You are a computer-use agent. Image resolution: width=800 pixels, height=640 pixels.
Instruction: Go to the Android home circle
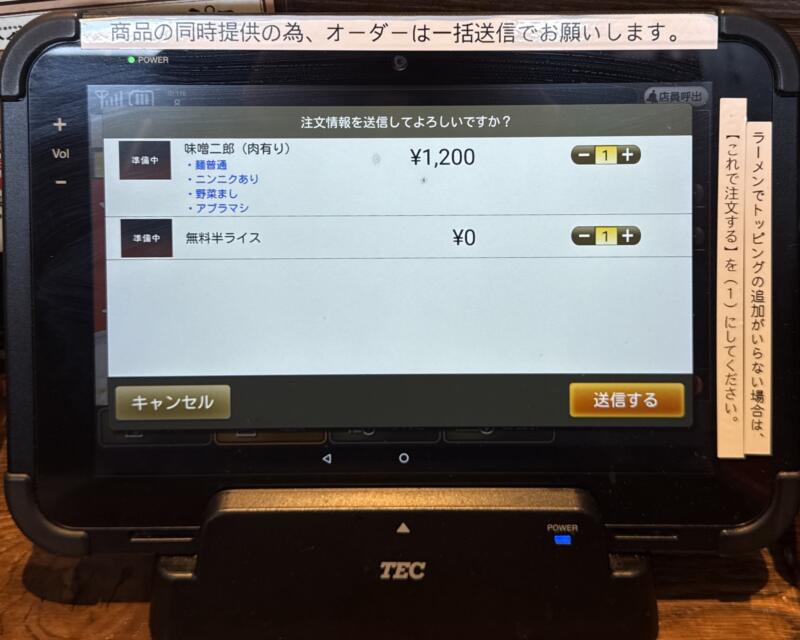point(403,458)
